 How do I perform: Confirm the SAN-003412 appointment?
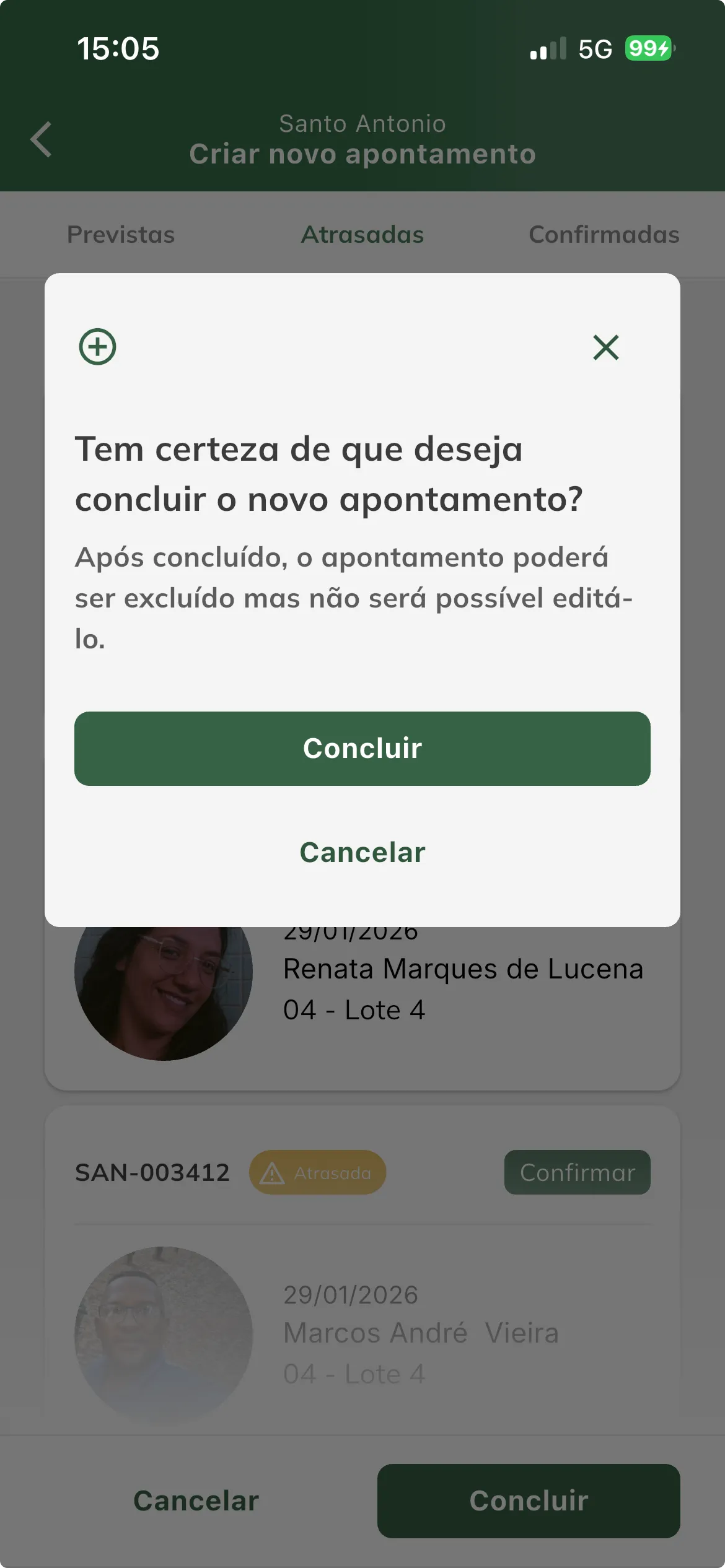[578, 1172]
